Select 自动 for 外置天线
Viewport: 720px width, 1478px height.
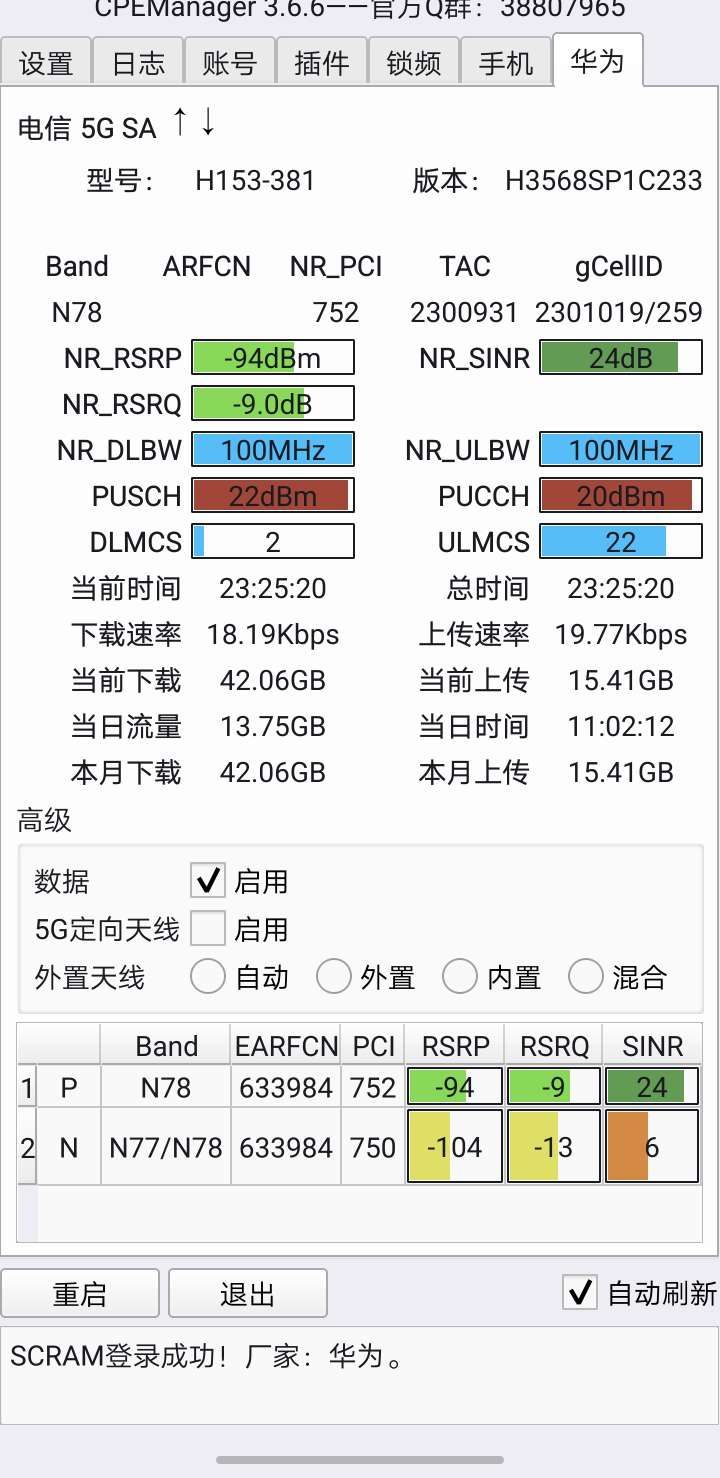(207, 976)
